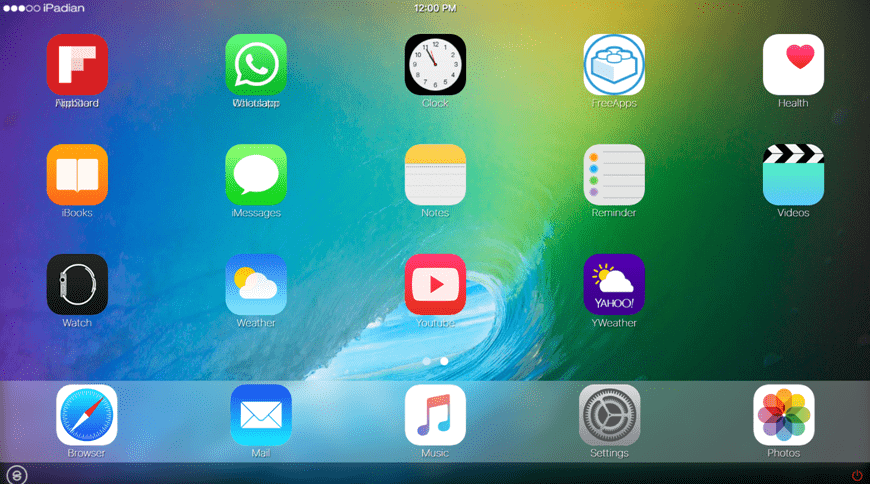Open Settings from the dock
Screen dimensions: 870x484
[x=609, y=415]
